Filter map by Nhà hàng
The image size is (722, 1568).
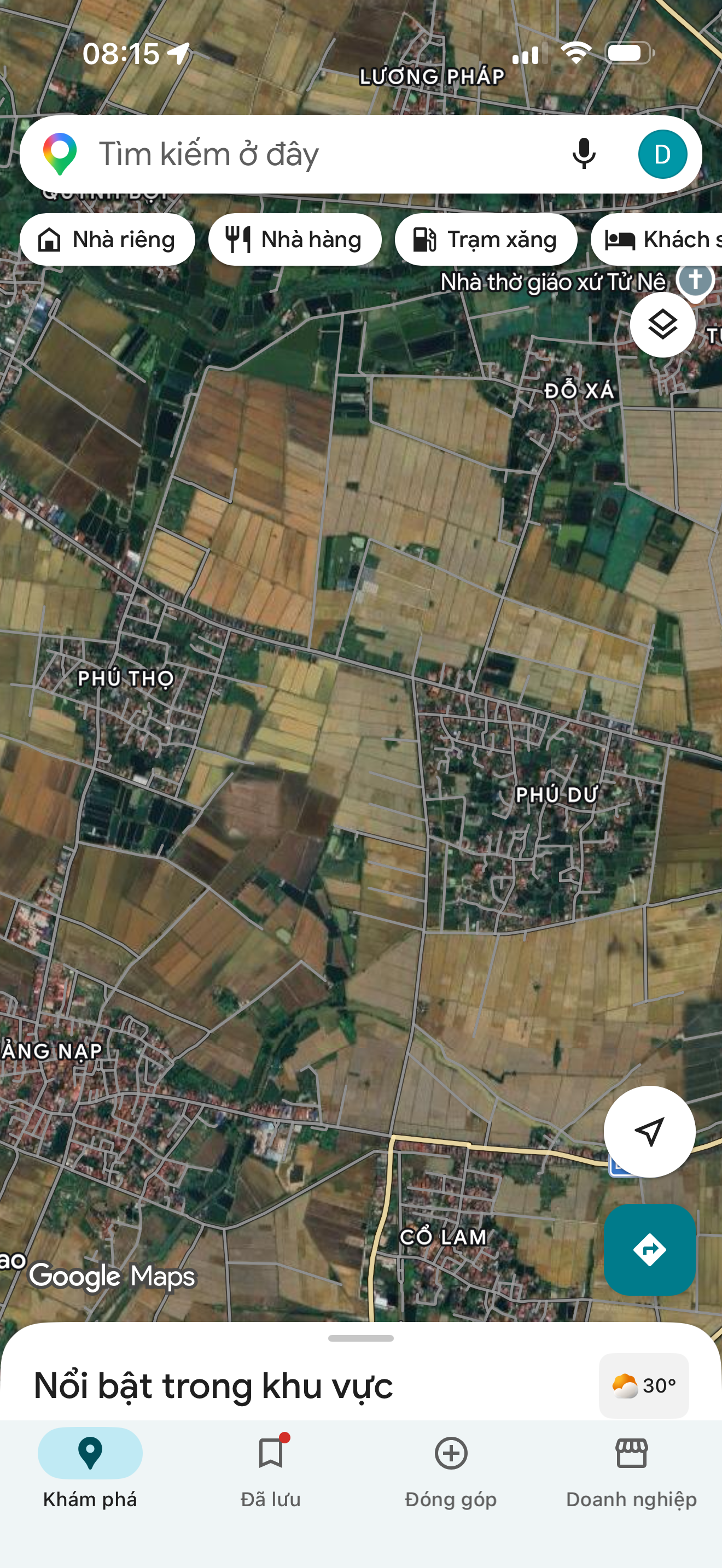pos(295,240)
